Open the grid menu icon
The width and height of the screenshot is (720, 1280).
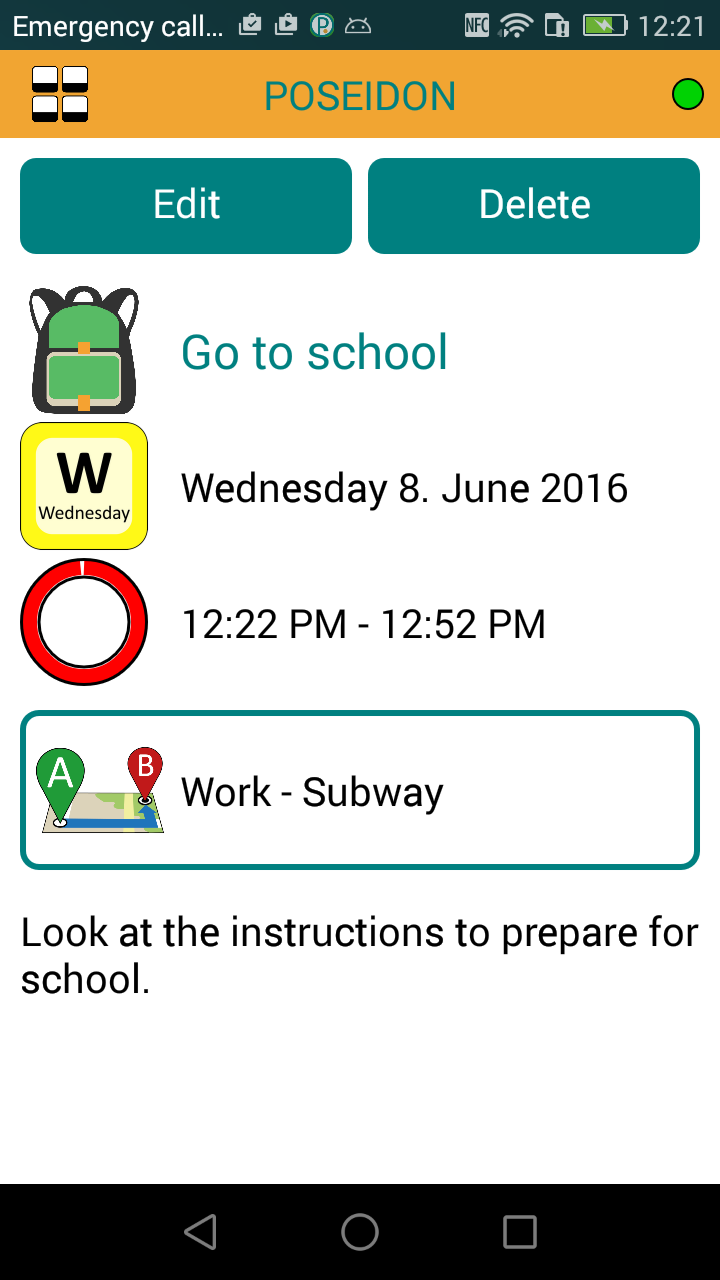click(60, 95)
